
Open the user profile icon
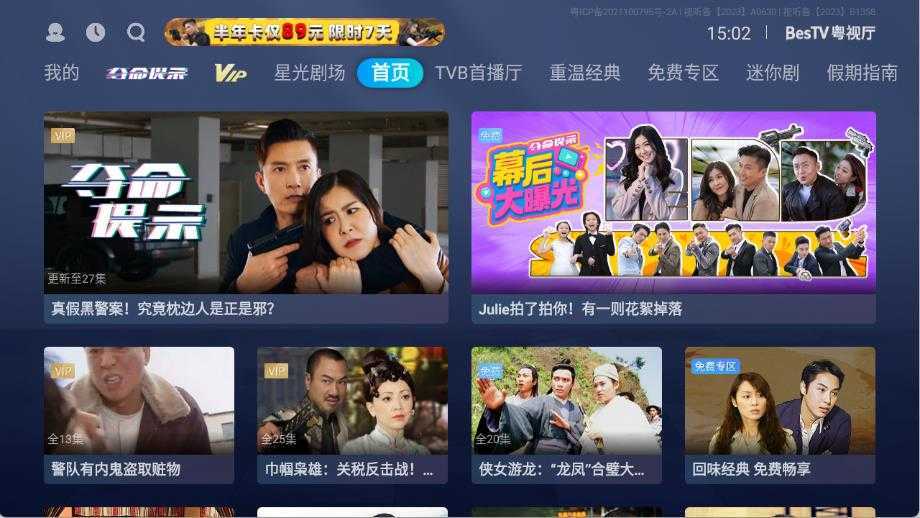point(56,33)
